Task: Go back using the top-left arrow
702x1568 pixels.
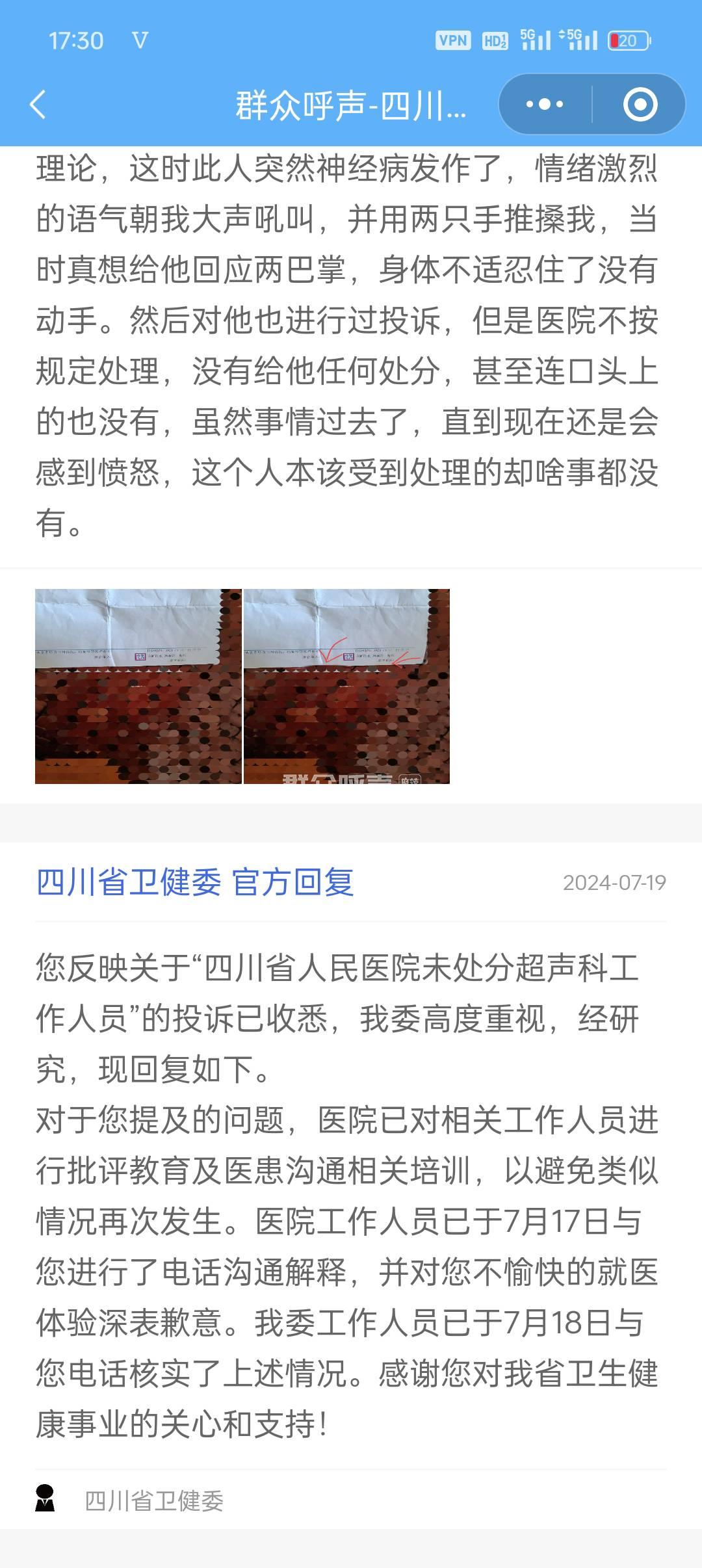Action: pos(38,105)
